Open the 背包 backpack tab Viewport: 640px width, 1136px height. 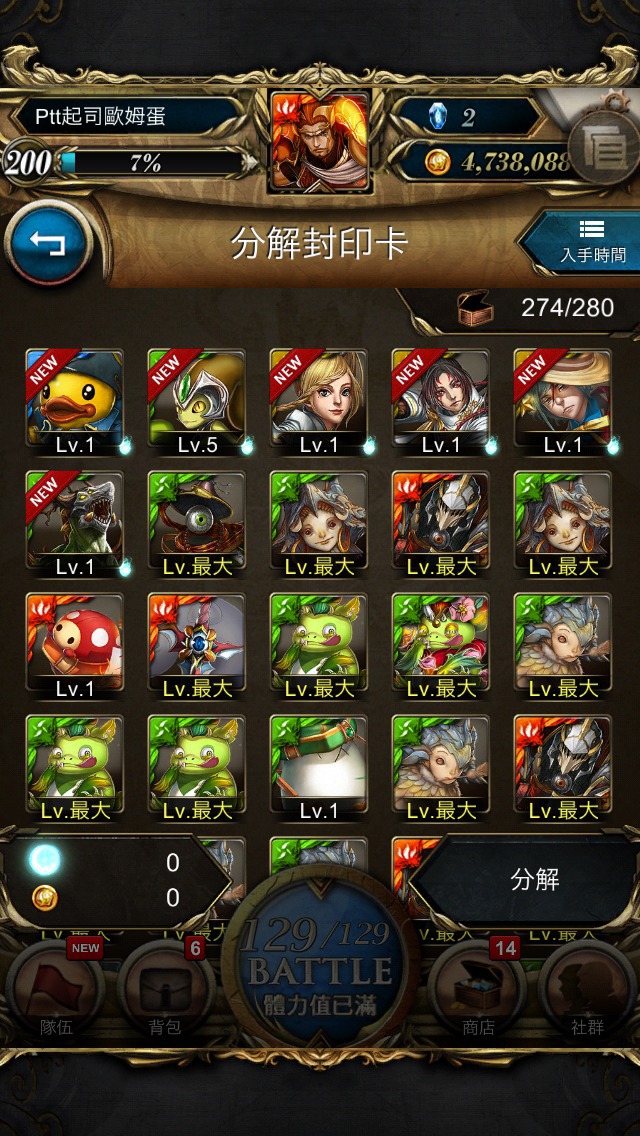[165, 990]
